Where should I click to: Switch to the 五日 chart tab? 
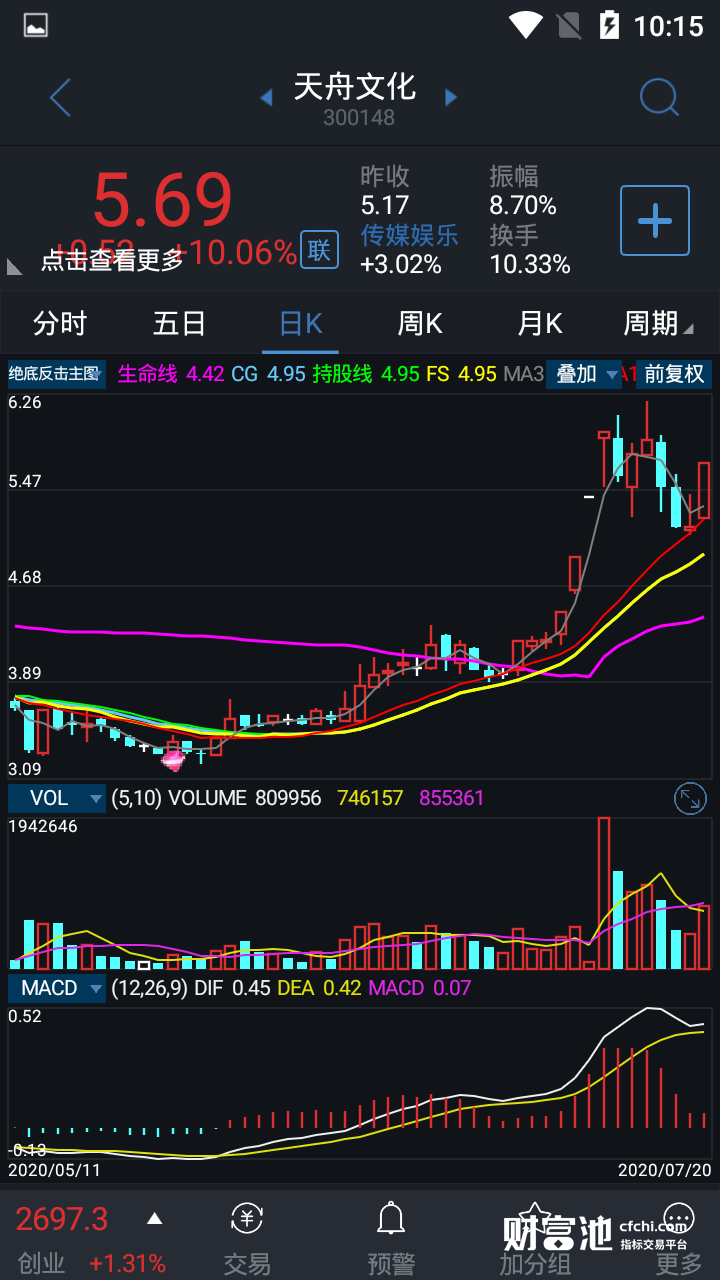[180, 324]
